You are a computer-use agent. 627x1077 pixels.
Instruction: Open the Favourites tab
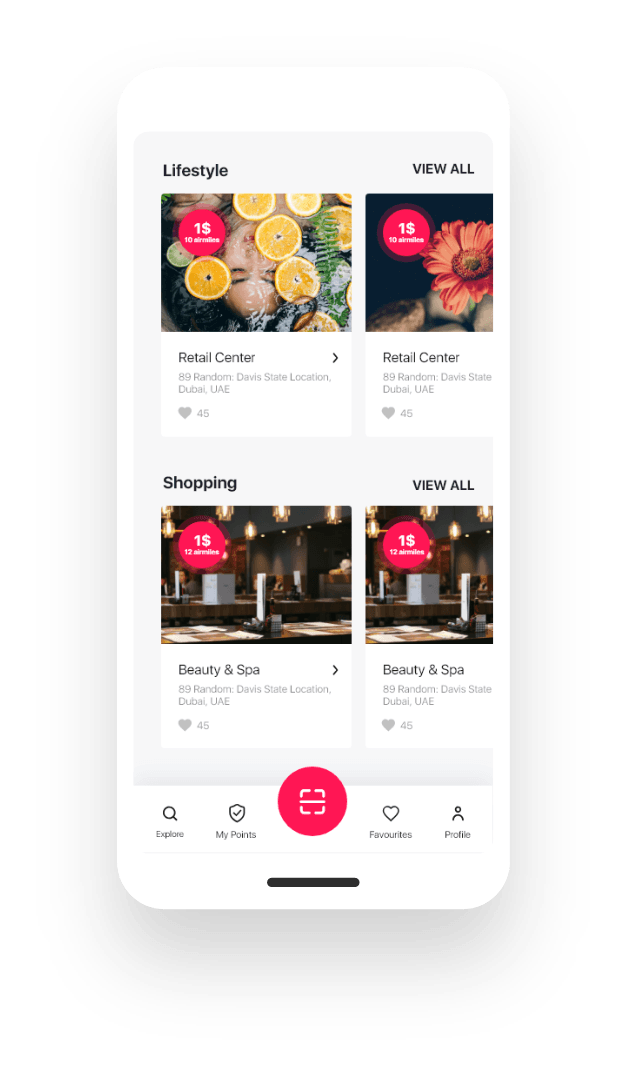point(390,822)
